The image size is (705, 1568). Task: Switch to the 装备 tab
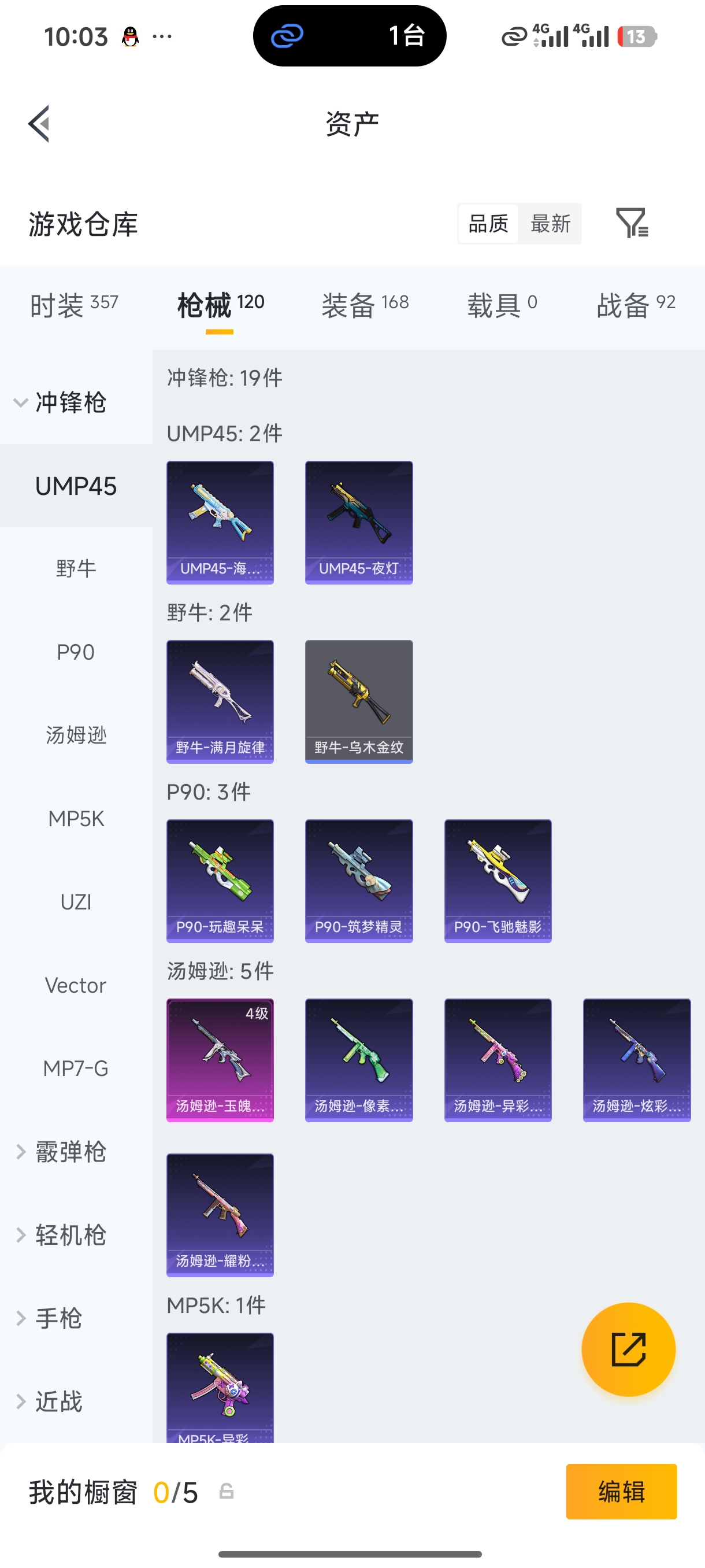pos(365,304)
